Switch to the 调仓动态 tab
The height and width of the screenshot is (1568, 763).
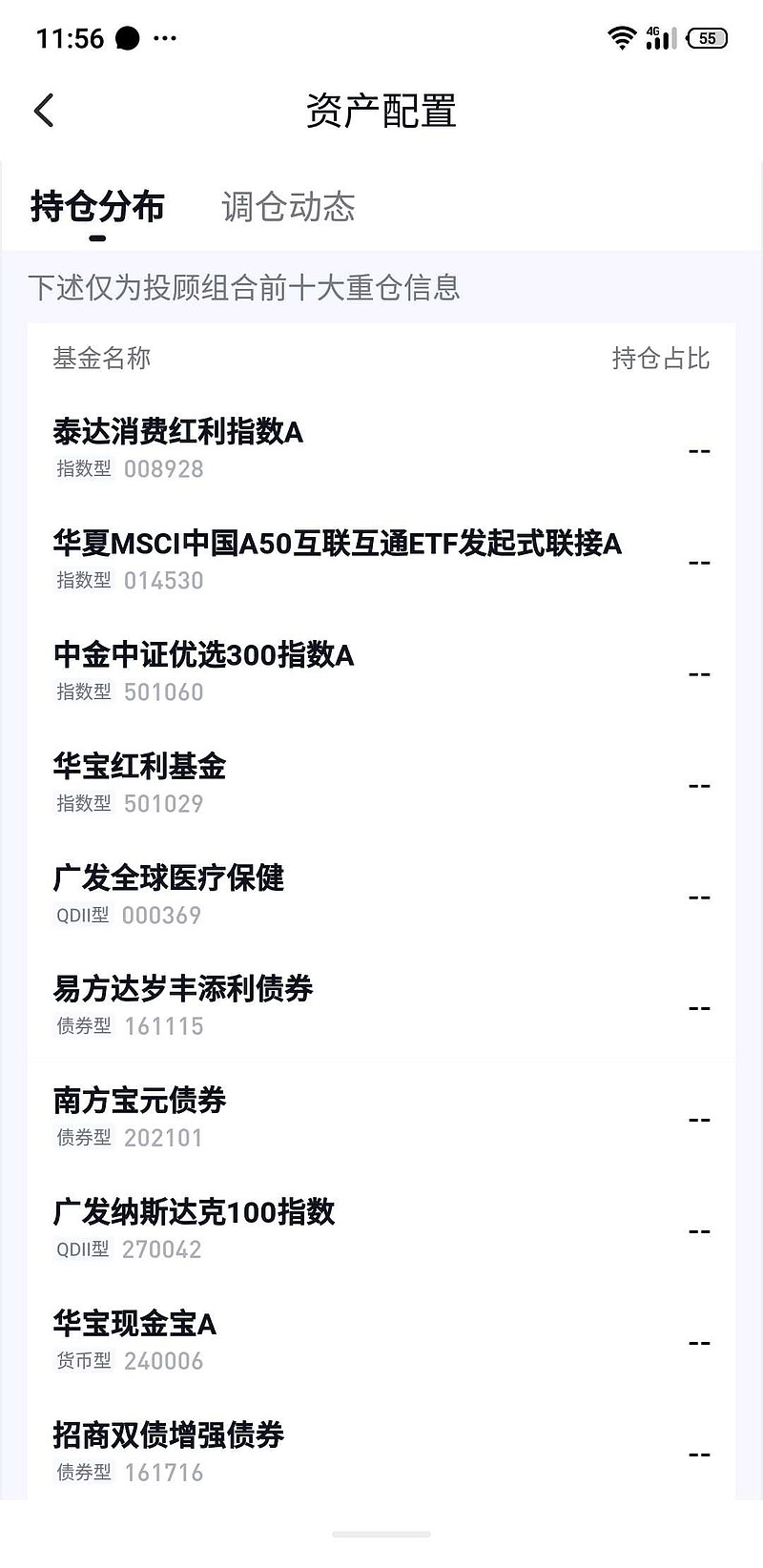(288, 207)
